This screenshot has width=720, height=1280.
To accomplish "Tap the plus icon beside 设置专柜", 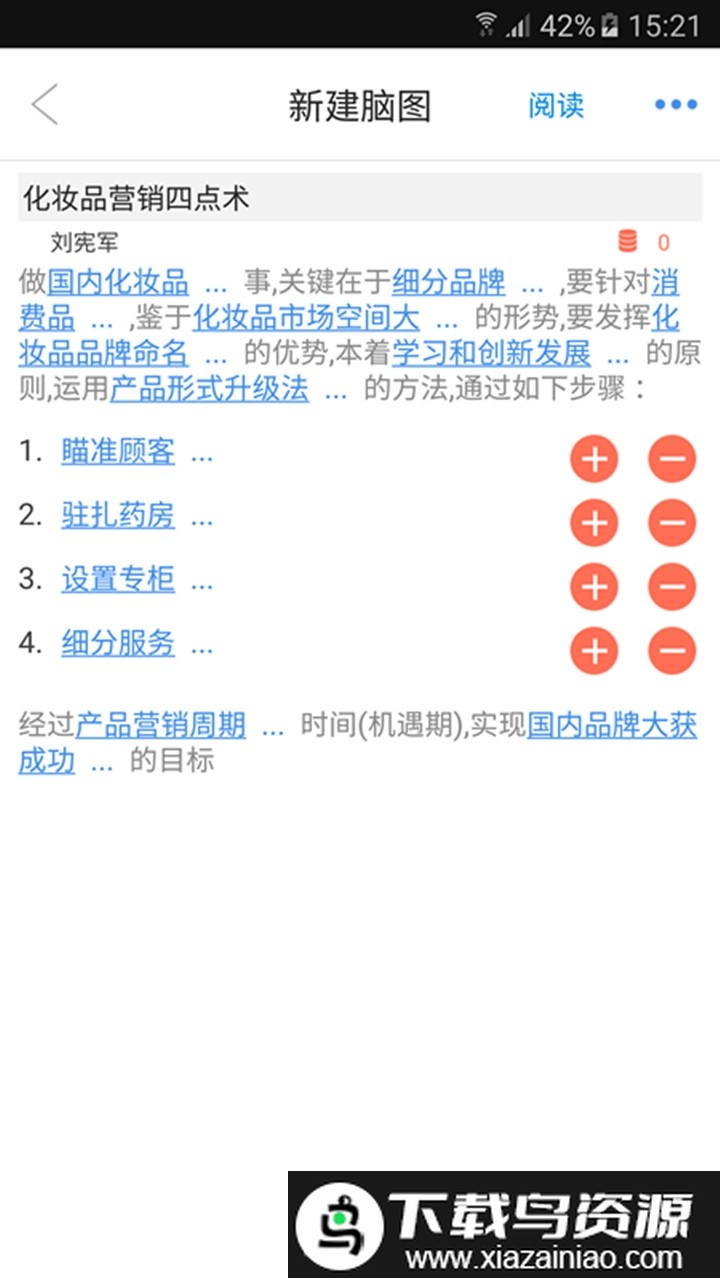I will pyautogui.click(x=593, y=587).
